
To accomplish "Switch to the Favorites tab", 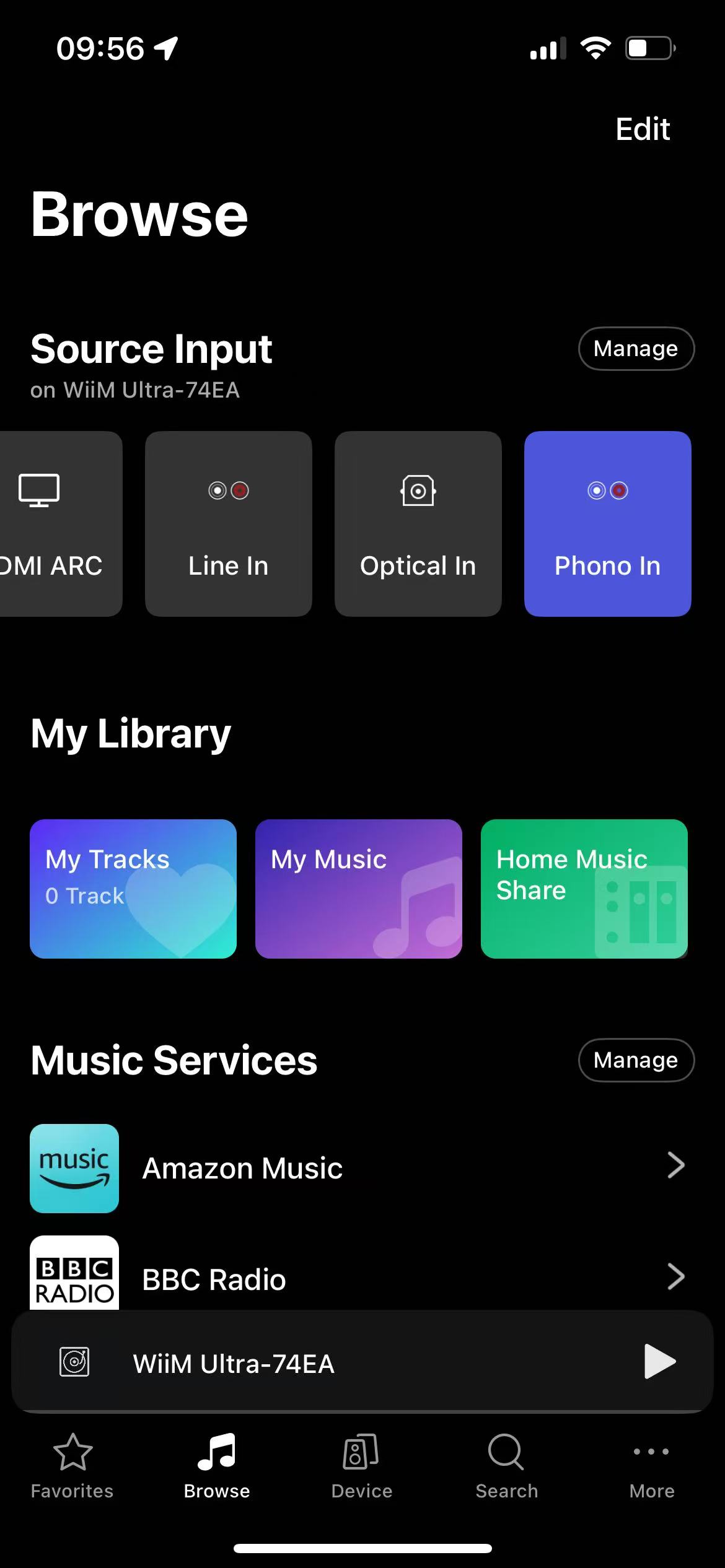I will click(72, 1466).
